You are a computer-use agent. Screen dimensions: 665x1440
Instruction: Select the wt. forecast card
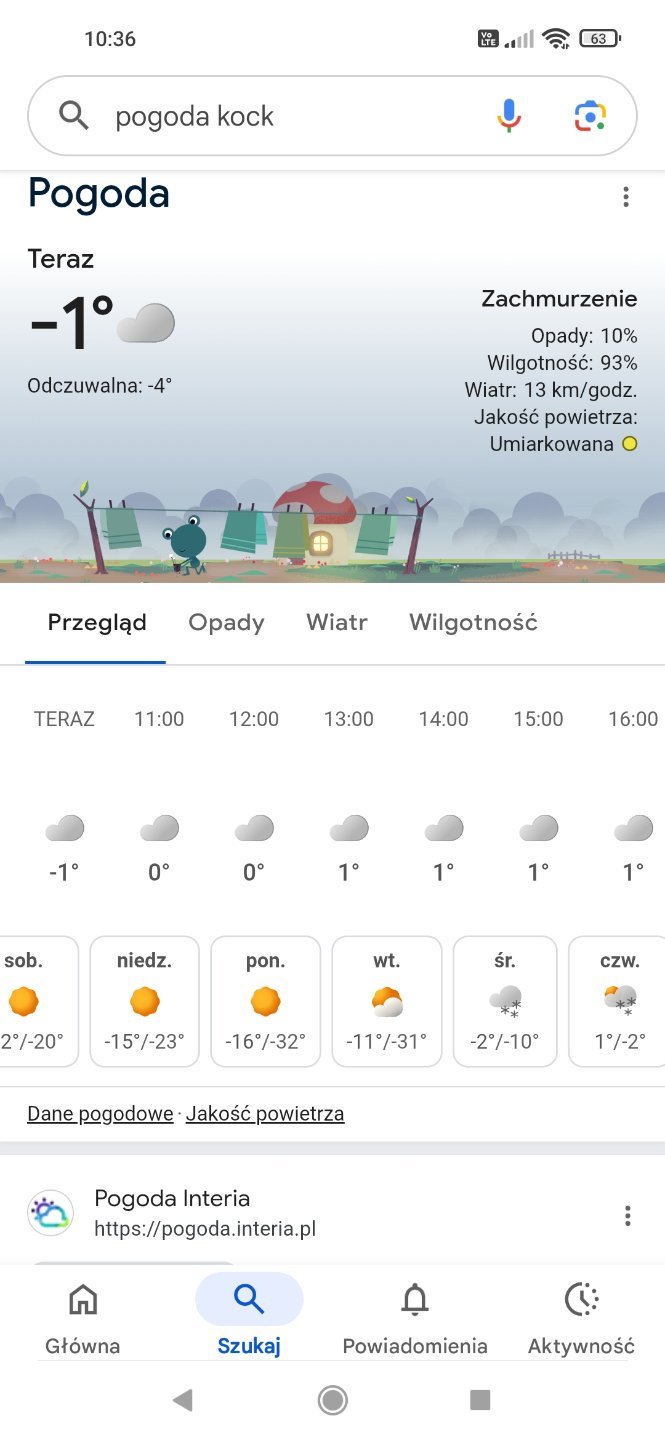click(x=387, y=1000)
